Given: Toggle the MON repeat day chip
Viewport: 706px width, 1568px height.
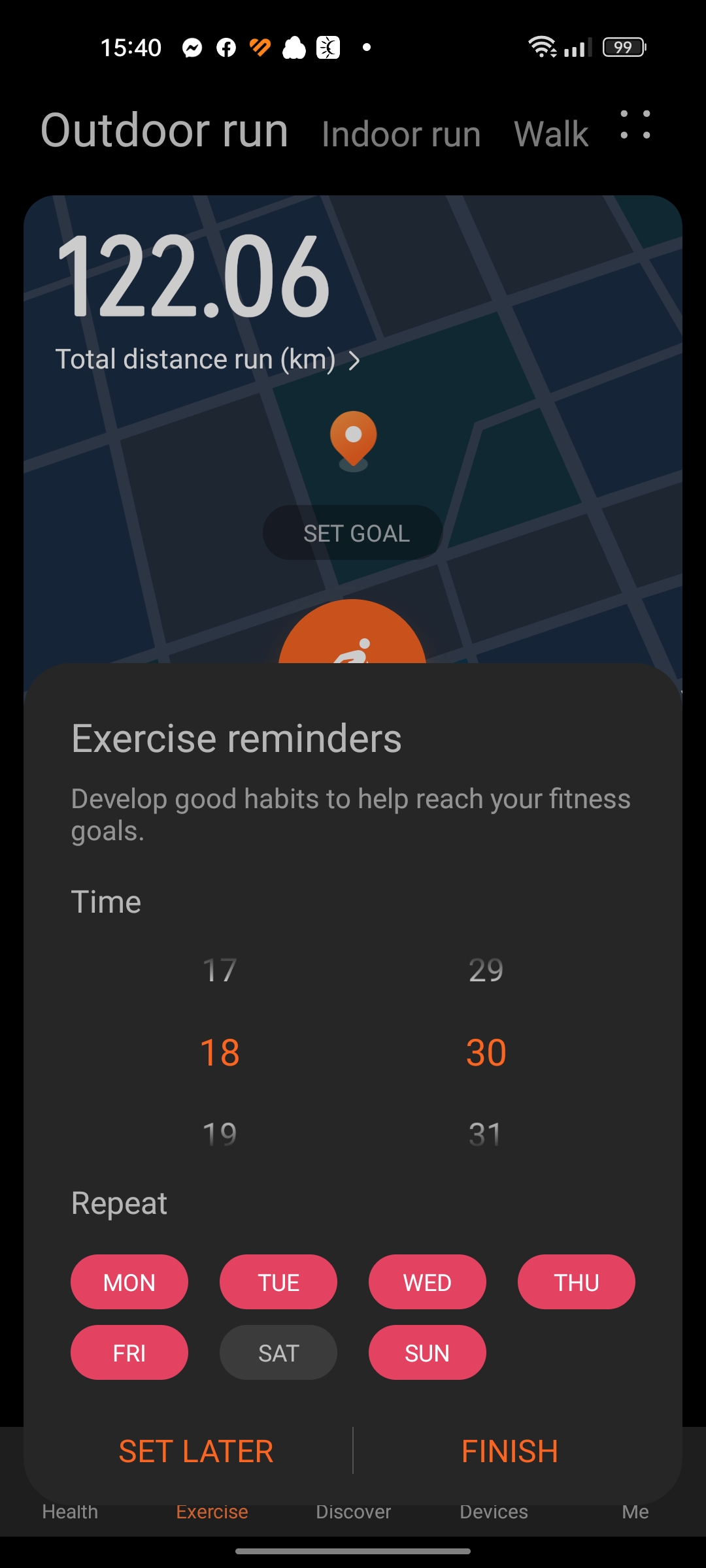Looking at the screenshot, I should (x=129, y=1282).
